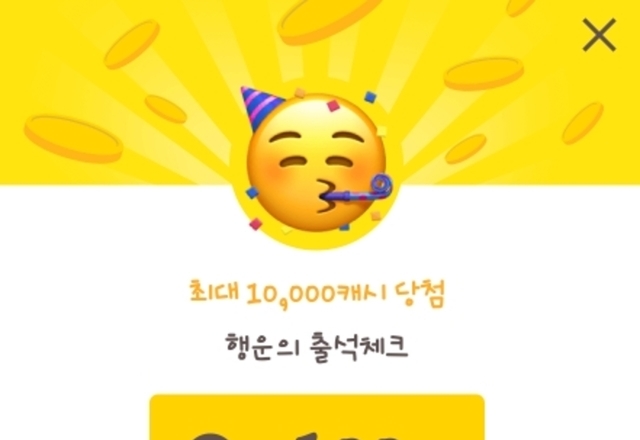Tap the yellow button below 행운의 출석체크

click(317, 419)
